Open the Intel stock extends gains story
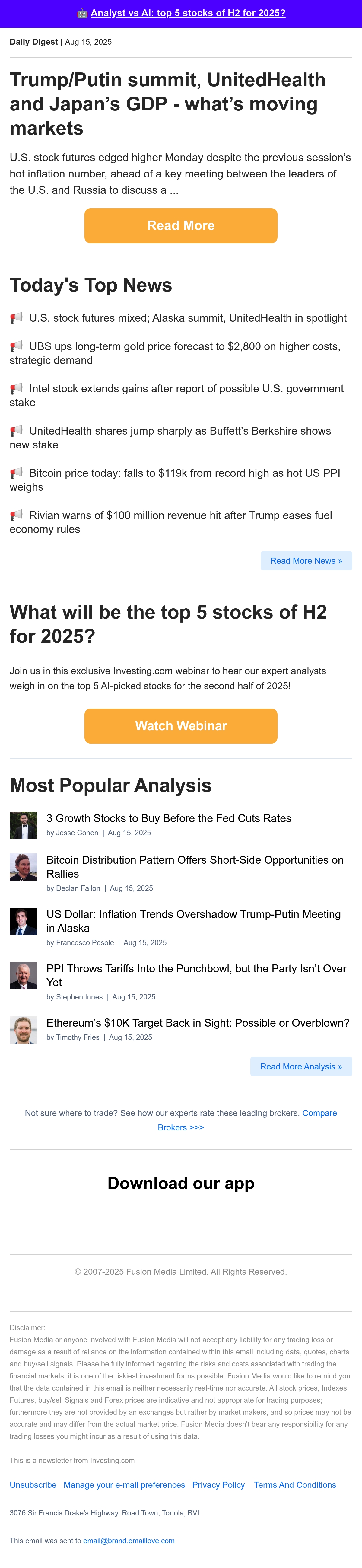Image resolution: width=362 pixels, height=1568 pixels. (176, 396)
